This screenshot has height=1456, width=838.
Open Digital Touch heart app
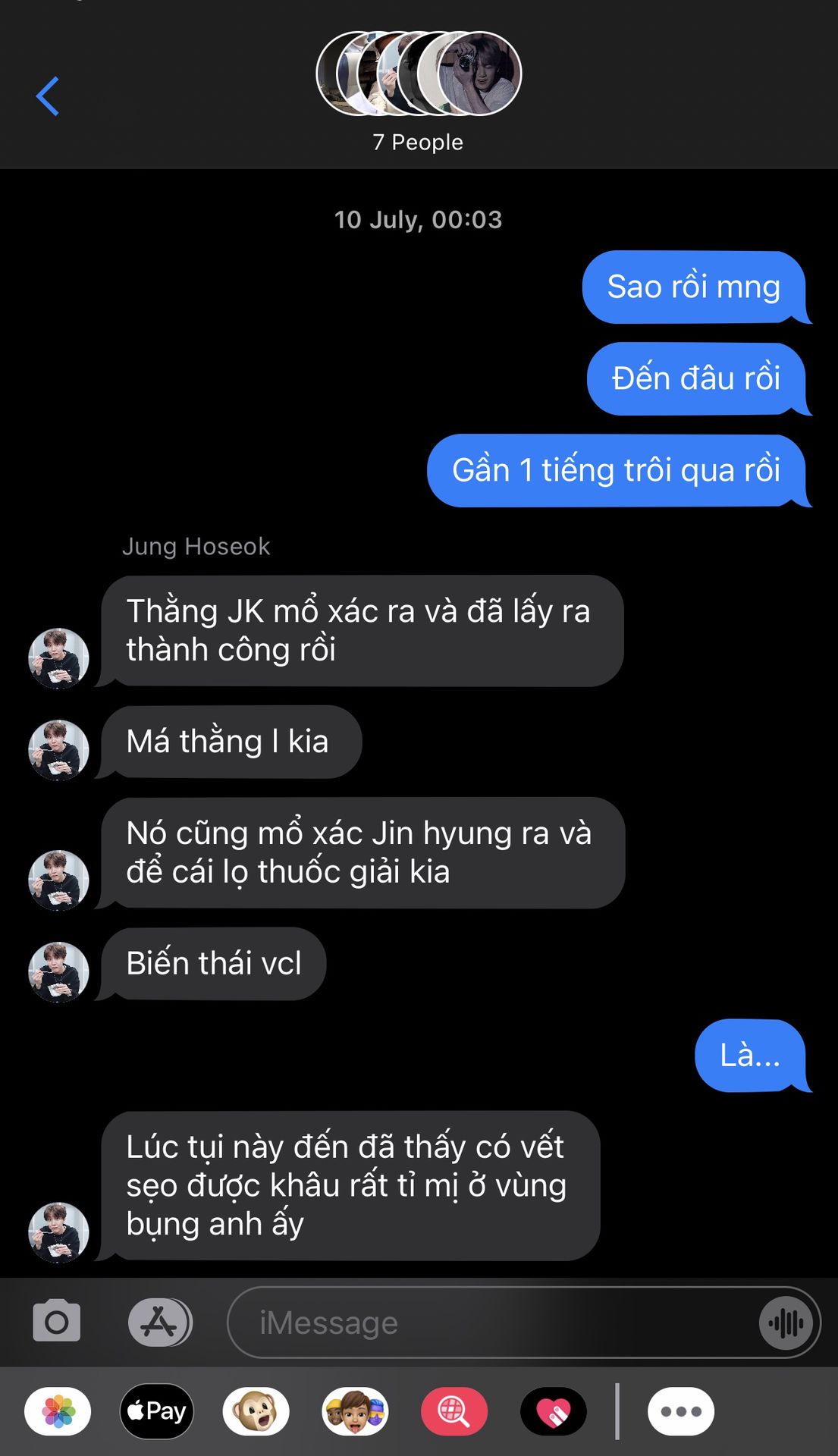554,1411
